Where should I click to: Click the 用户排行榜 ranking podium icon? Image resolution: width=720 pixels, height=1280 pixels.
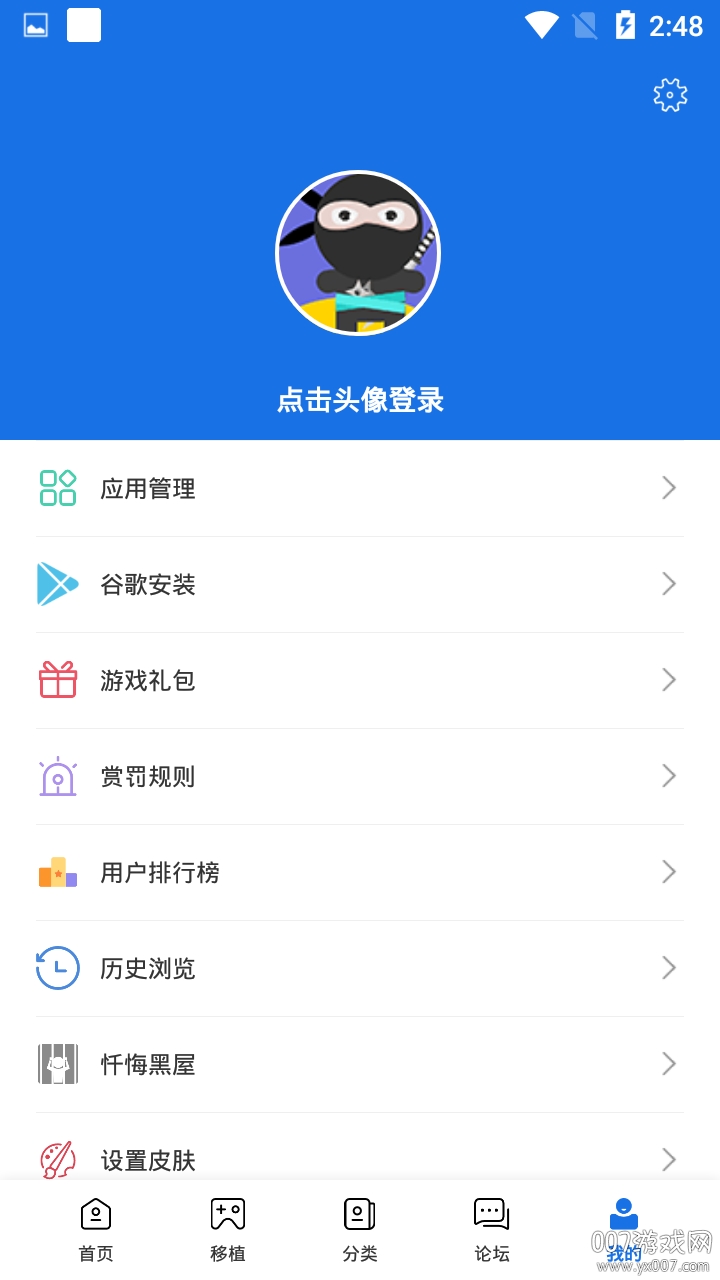[57, 872]
